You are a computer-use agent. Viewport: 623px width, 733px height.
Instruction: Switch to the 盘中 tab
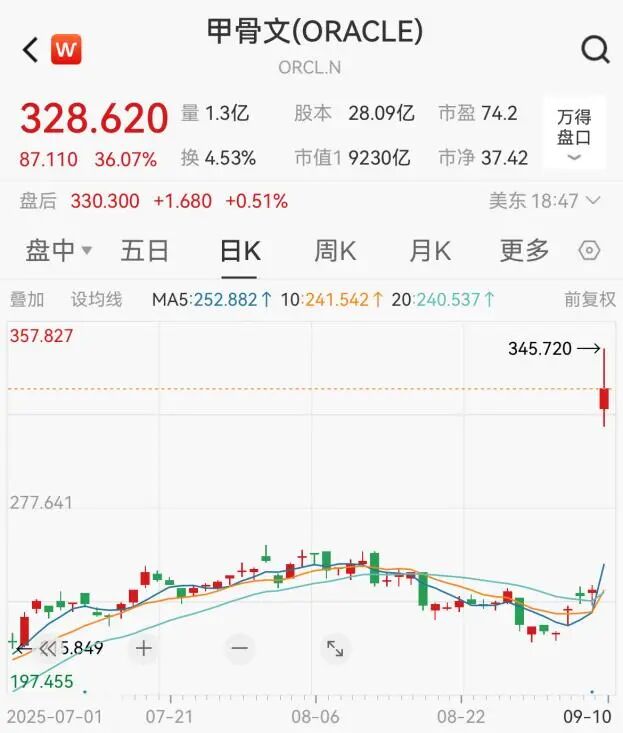[58, 250]
